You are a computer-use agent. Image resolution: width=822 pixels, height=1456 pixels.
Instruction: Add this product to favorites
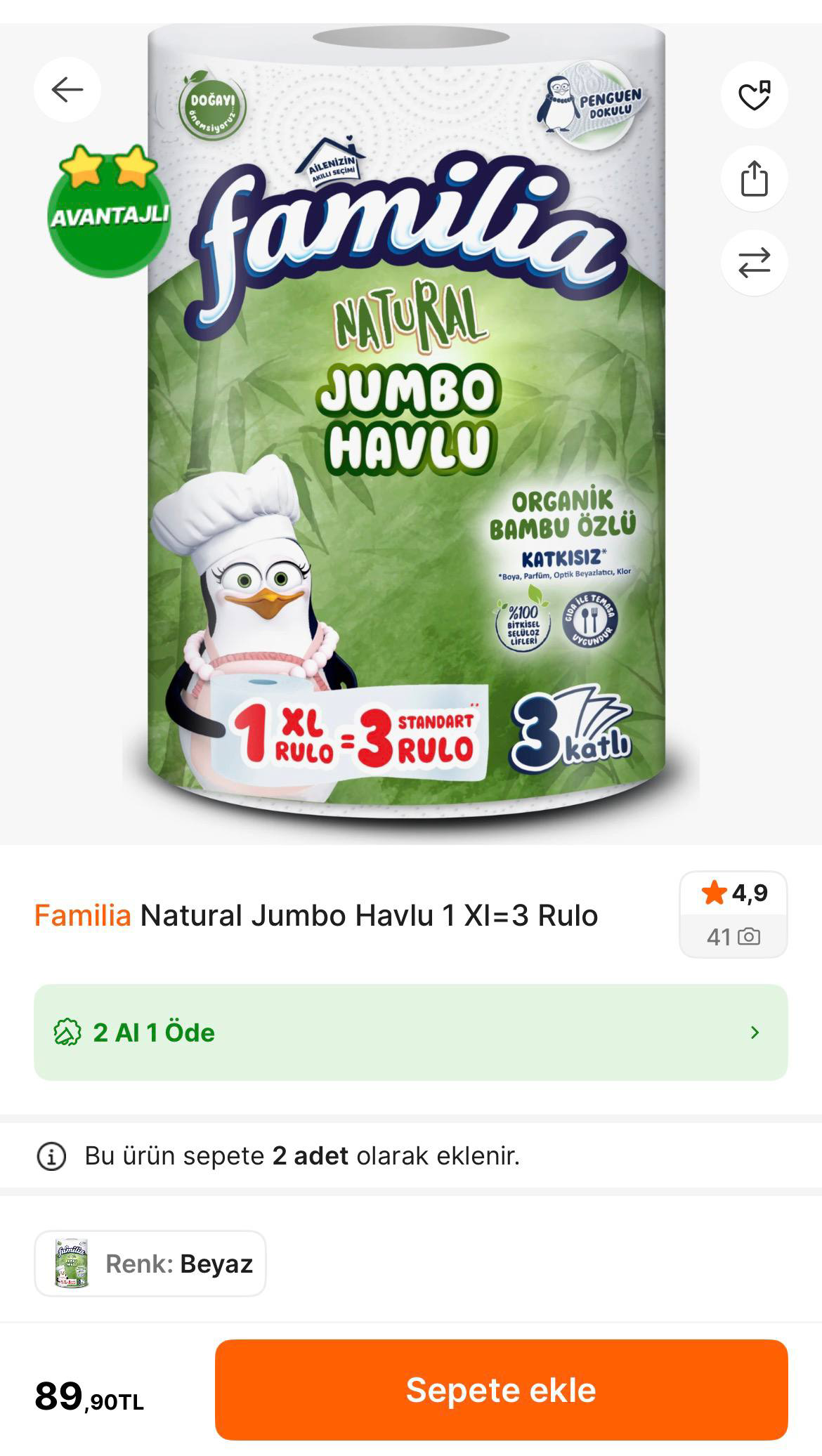pyautogui.click(x=754, y=96)
